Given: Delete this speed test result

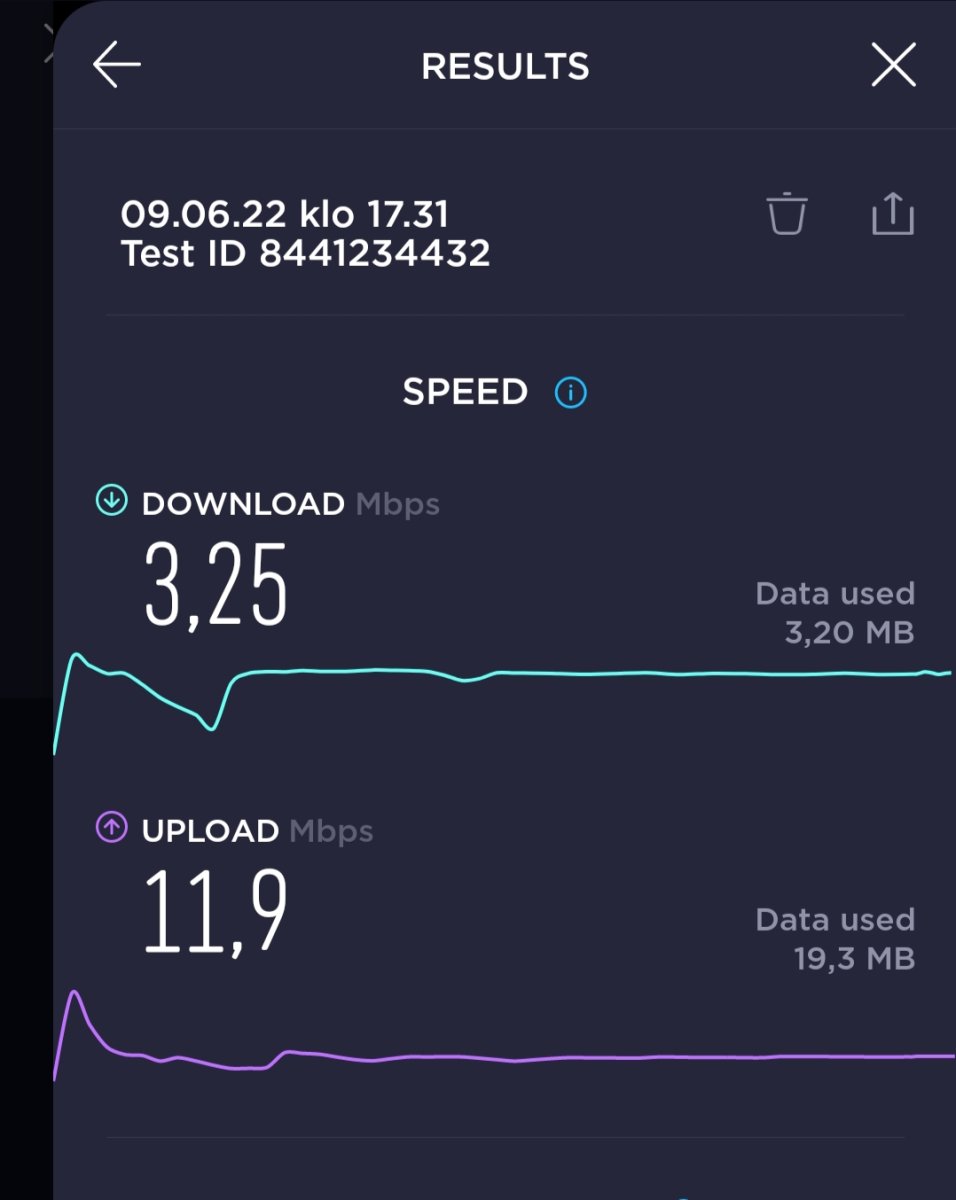Looking at the screenshot, I should click(787, 213).
